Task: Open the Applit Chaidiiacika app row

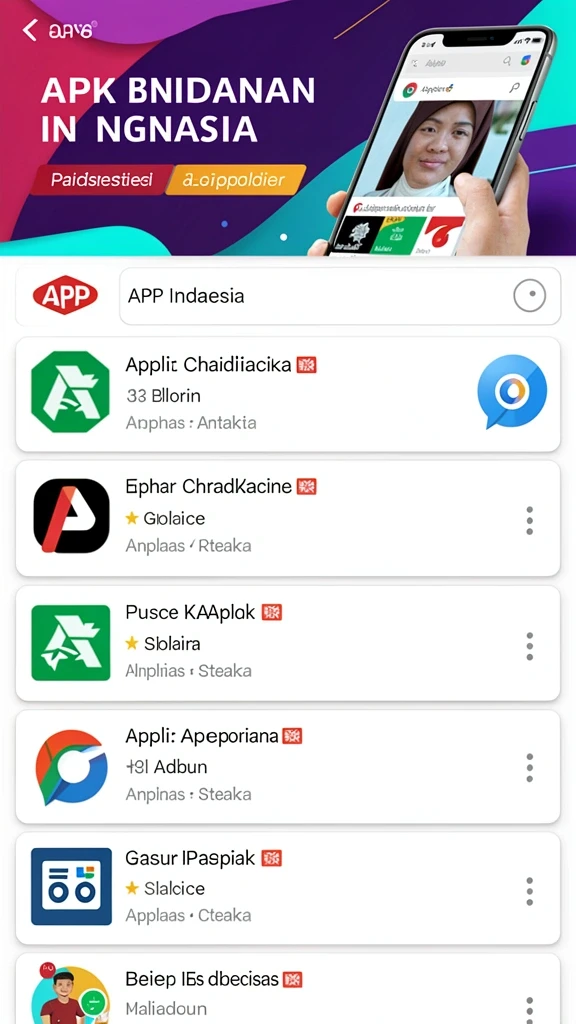Action: click(x=288, y=394)
